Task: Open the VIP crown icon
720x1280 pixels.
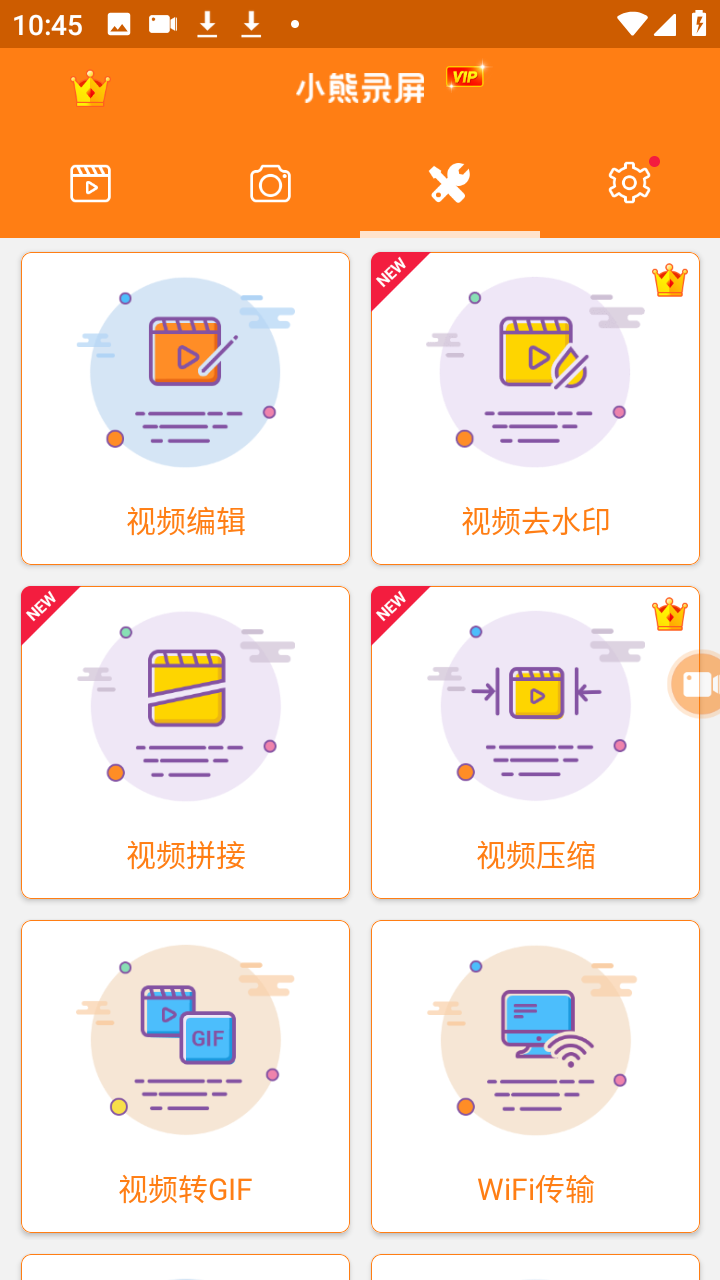Action: click(x=90, y=89)
